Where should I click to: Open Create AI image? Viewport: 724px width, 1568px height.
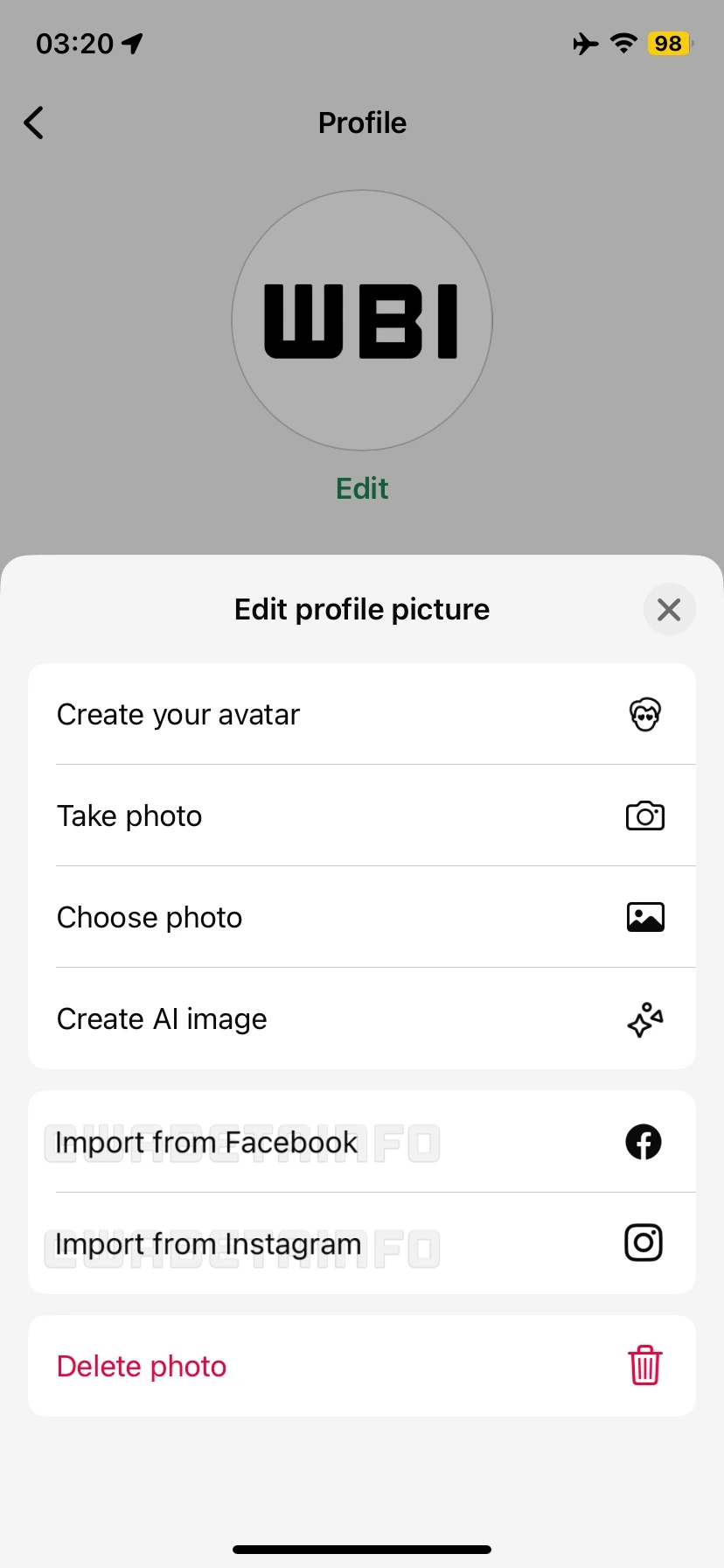(162, 1018)
